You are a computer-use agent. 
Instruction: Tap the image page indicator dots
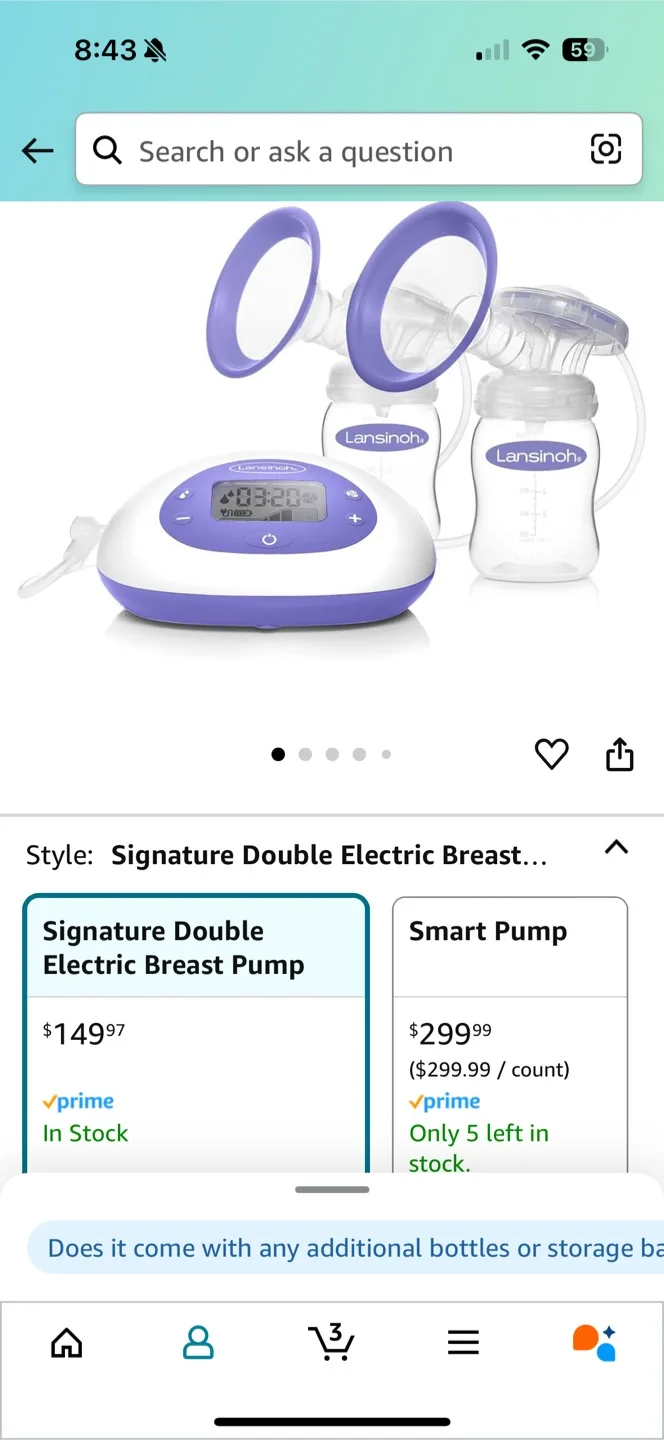tap(332, 755)
